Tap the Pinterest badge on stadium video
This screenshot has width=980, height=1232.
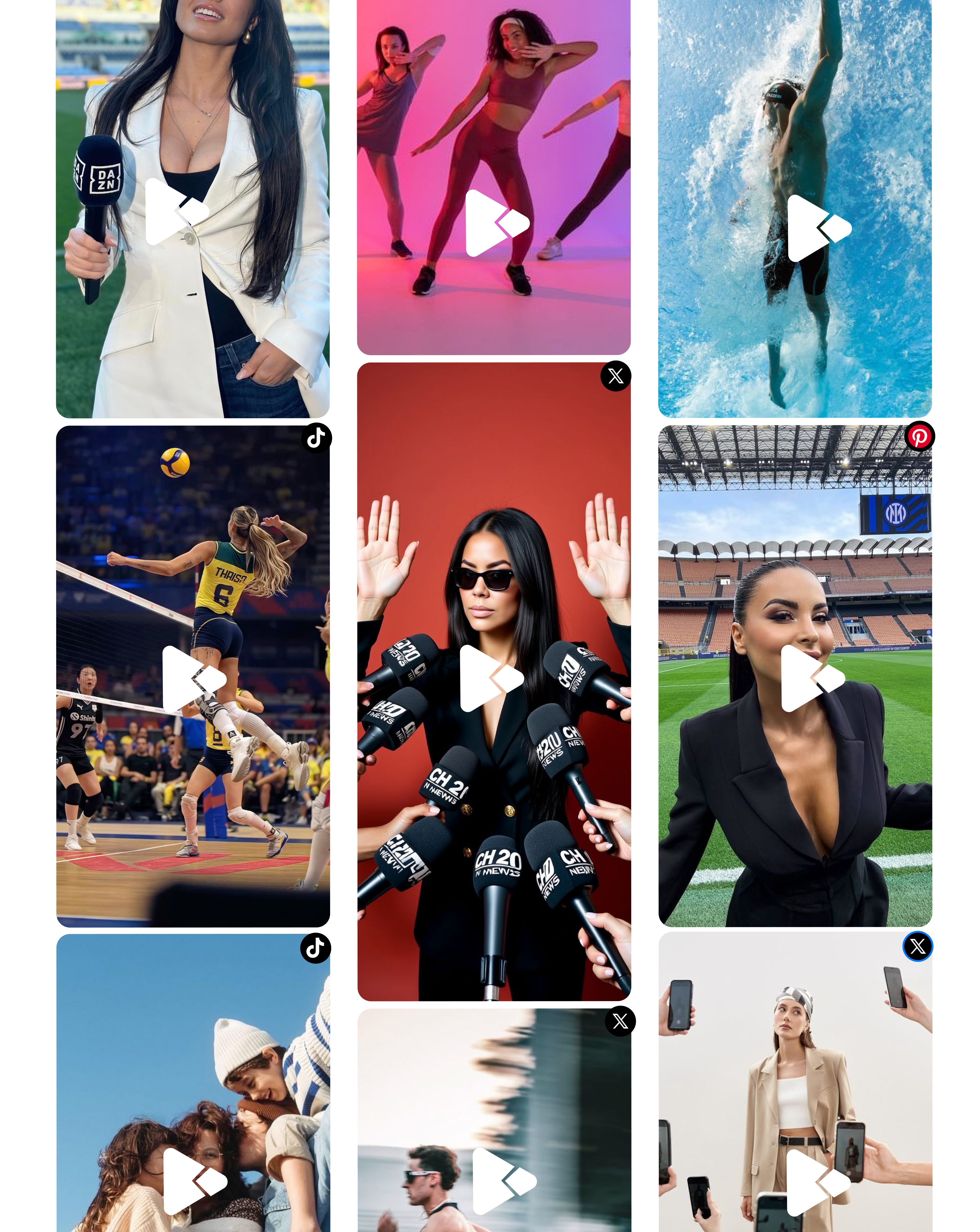[919, 437]
